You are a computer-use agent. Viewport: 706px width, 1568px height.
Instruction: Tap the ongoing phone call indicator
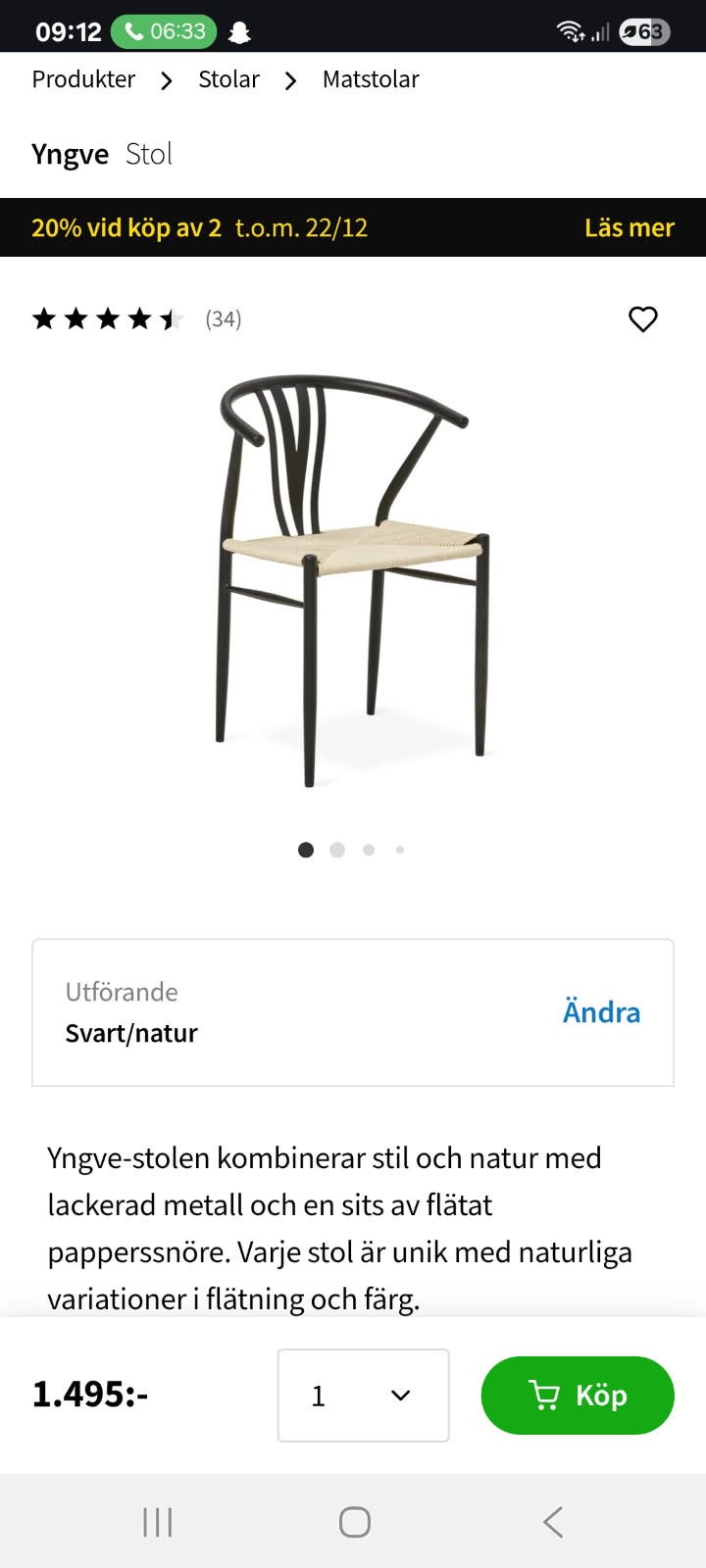pos(165,29)
